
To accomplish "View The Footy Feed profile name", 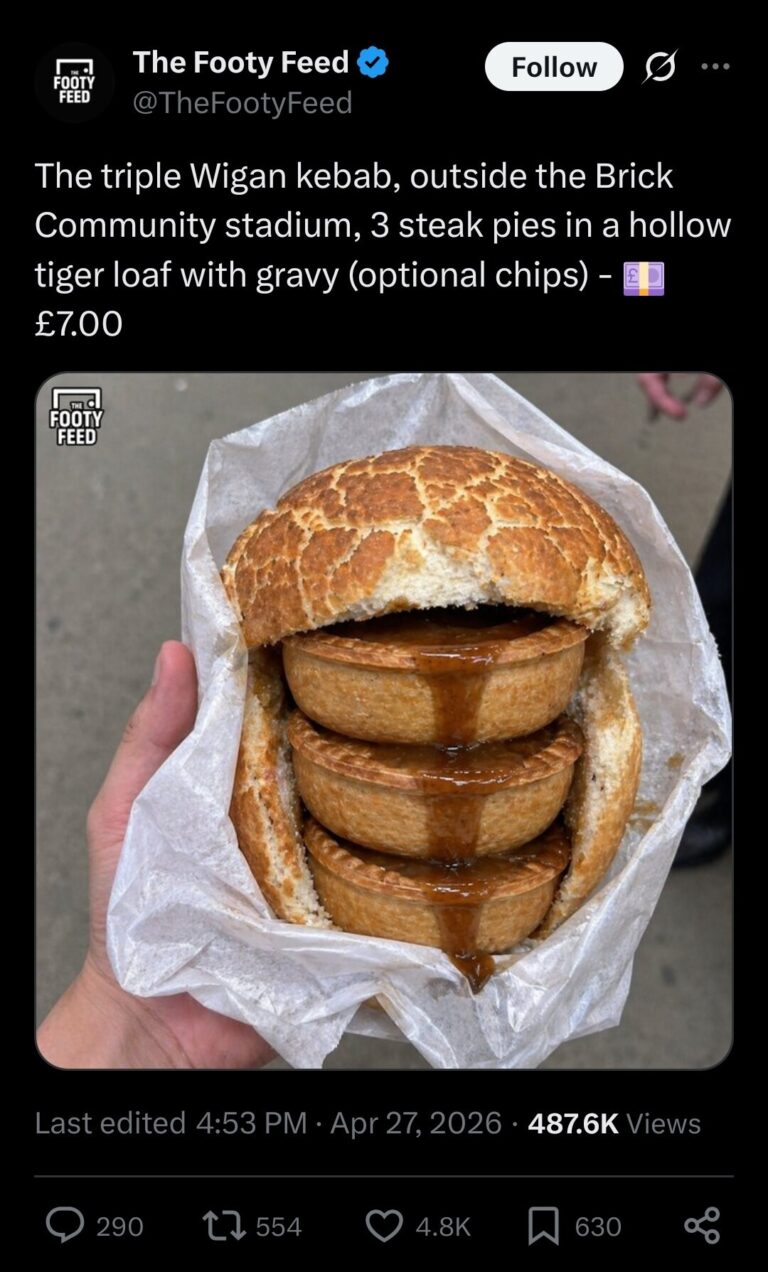I will pos(240,62).
